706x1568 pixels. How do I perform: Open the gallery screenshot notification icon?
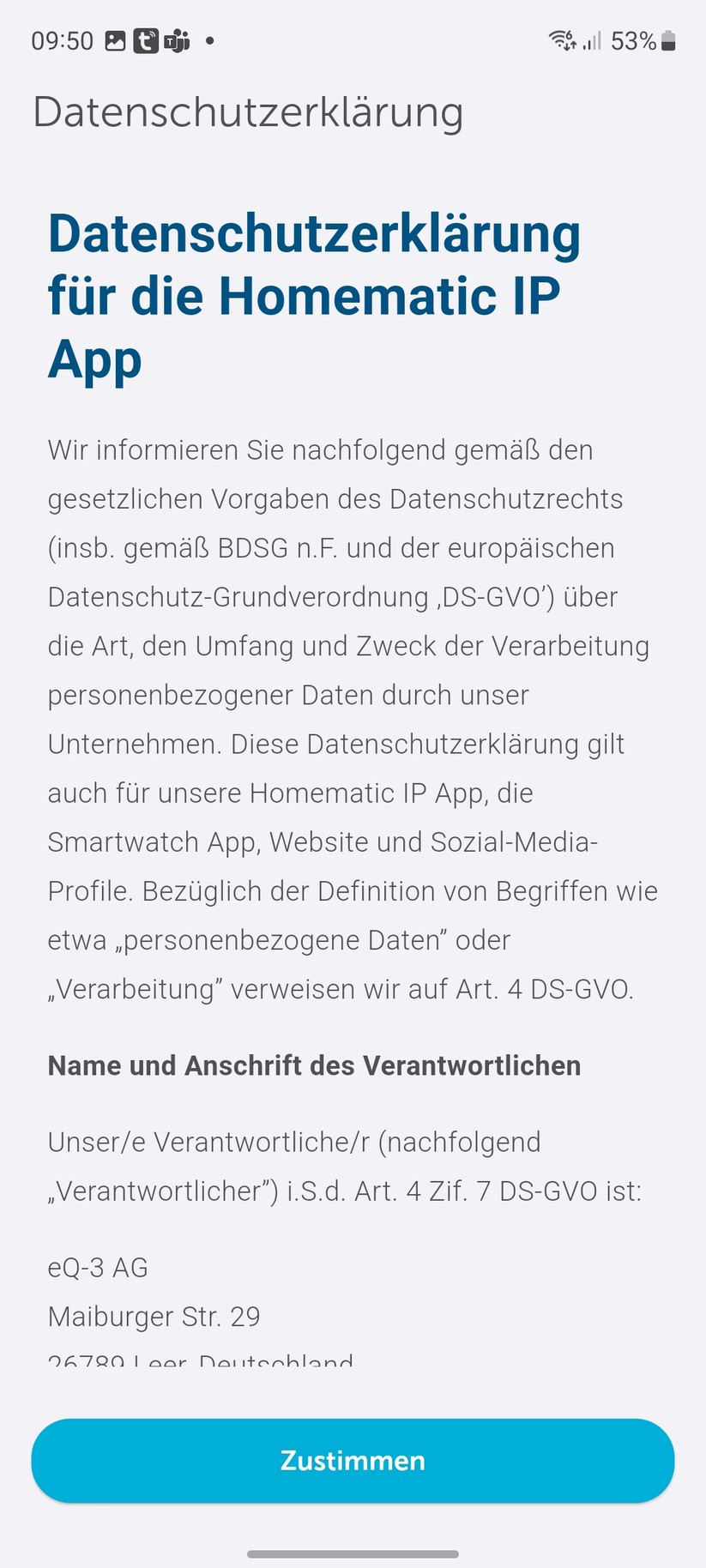click(115, 39)
